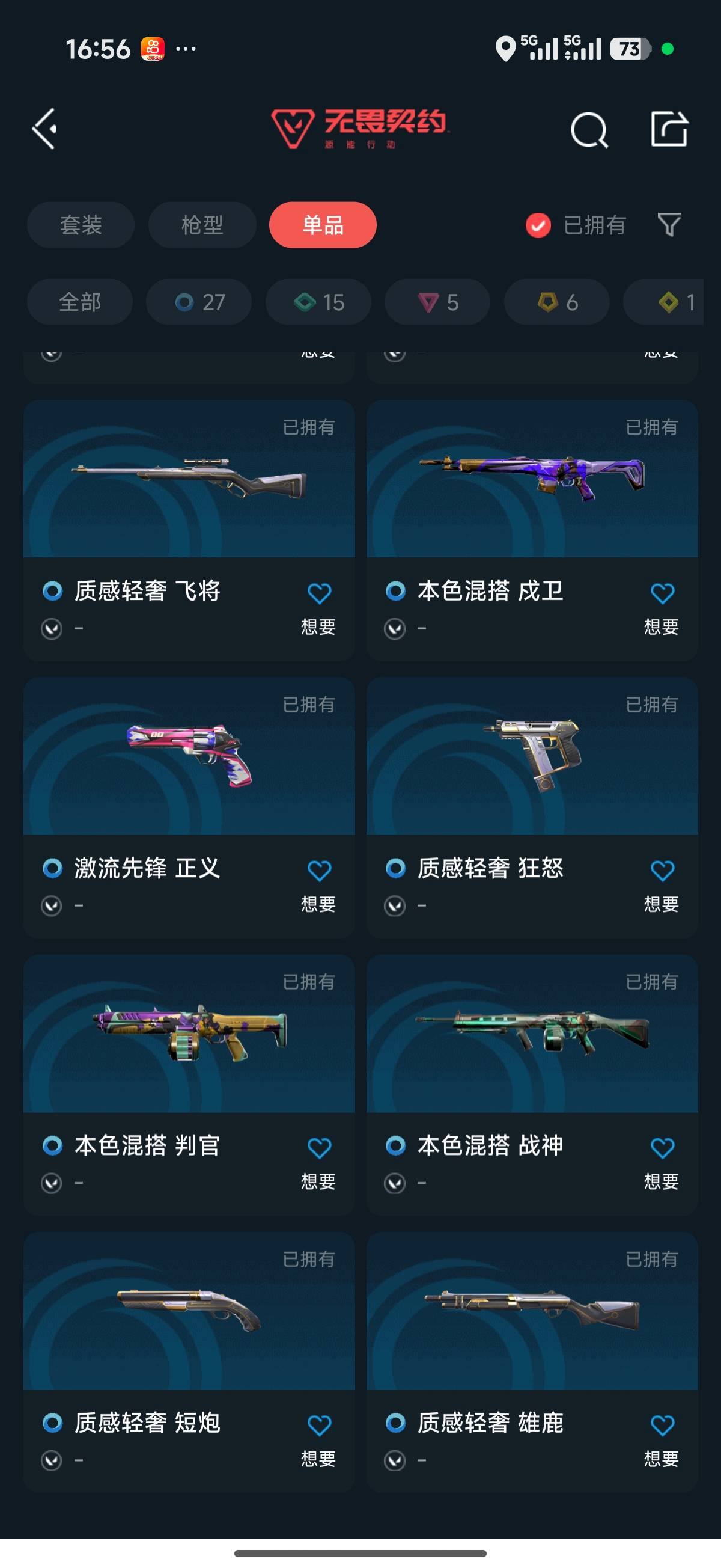Select the green tier filter showing 15
Screen dimensions: 721x1568
click(317, 301)
